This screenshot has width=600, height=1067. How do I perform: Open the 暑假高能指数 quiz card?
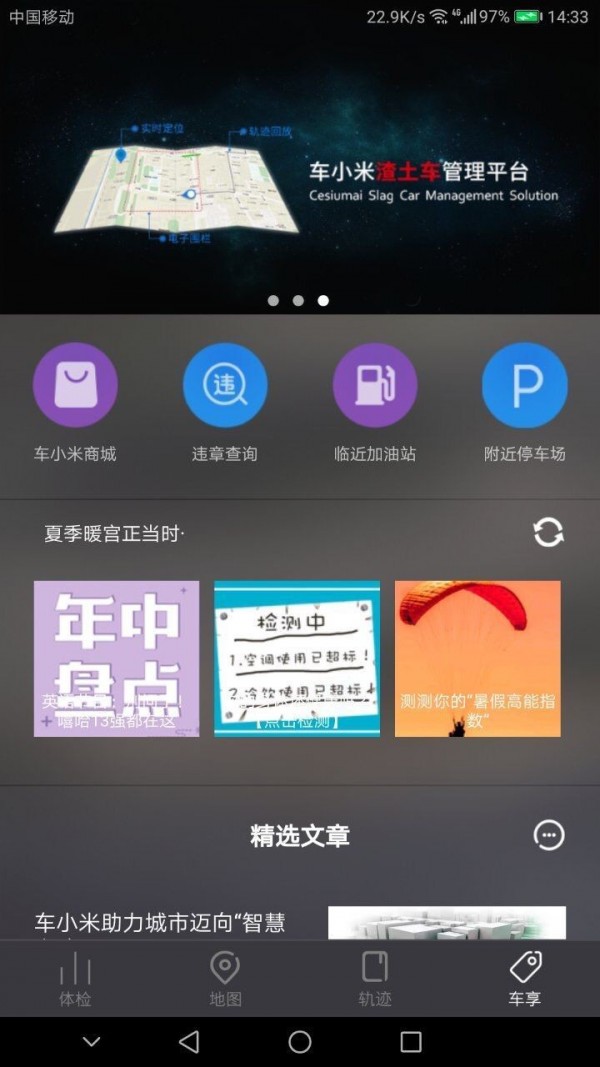click(x=477, y=658)
